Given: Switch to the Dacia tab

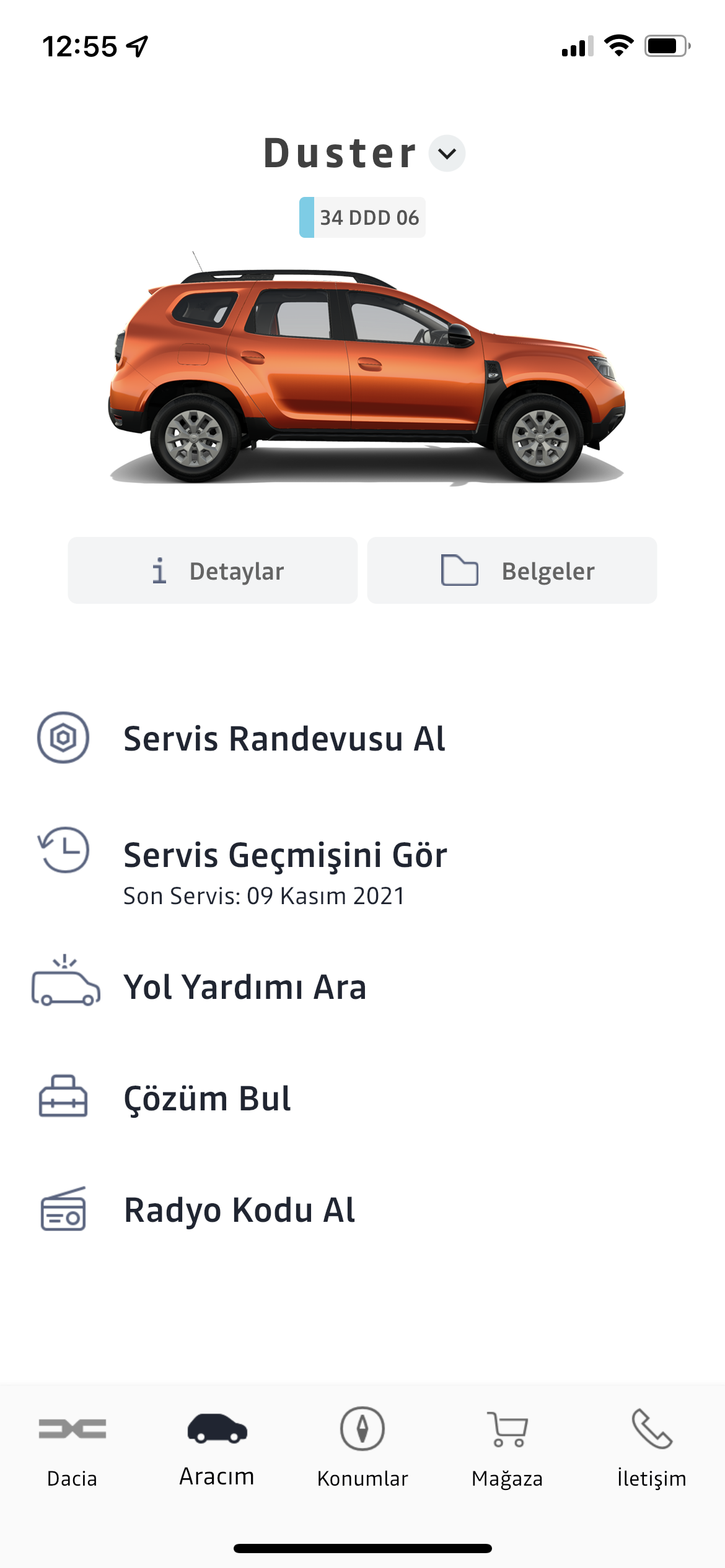Looking at the screenshot, I should point(72,1449).
